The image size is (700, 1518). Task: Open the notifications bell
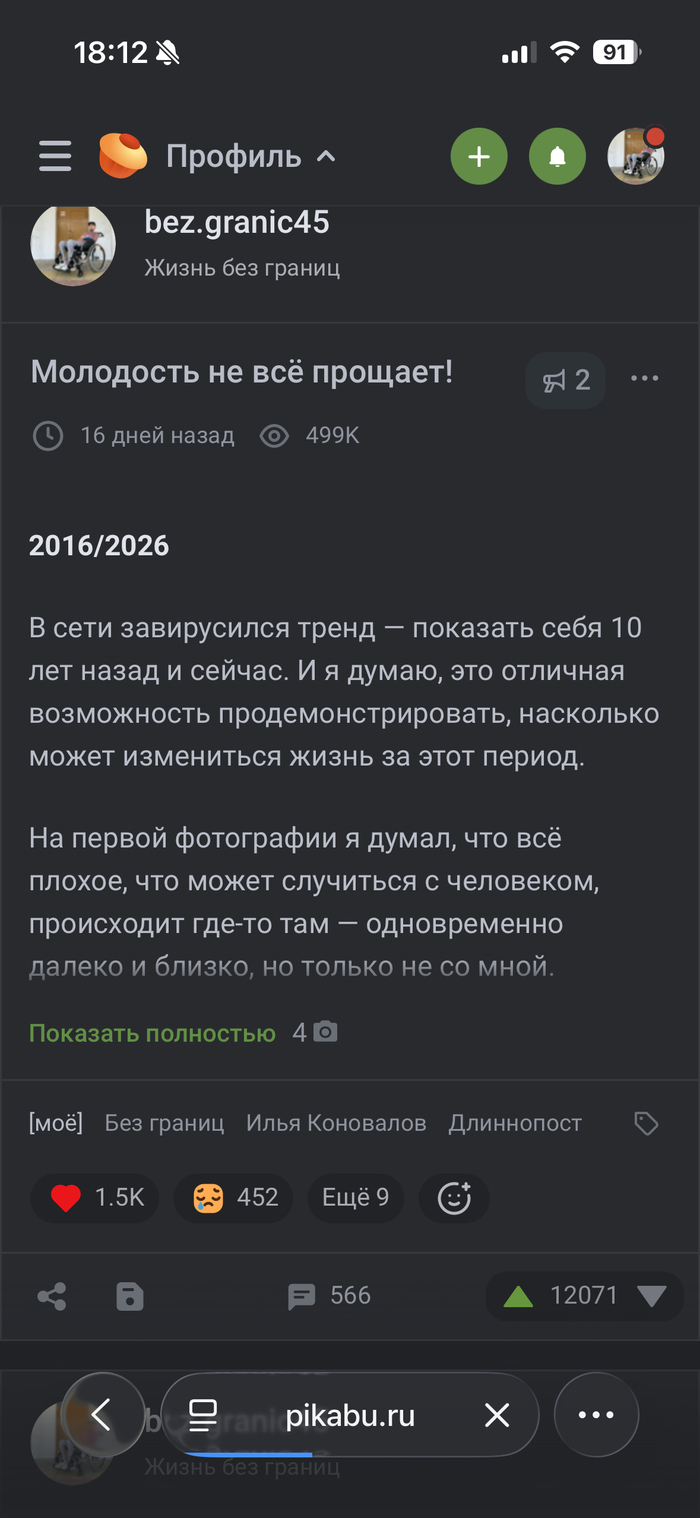coord(557,156)
